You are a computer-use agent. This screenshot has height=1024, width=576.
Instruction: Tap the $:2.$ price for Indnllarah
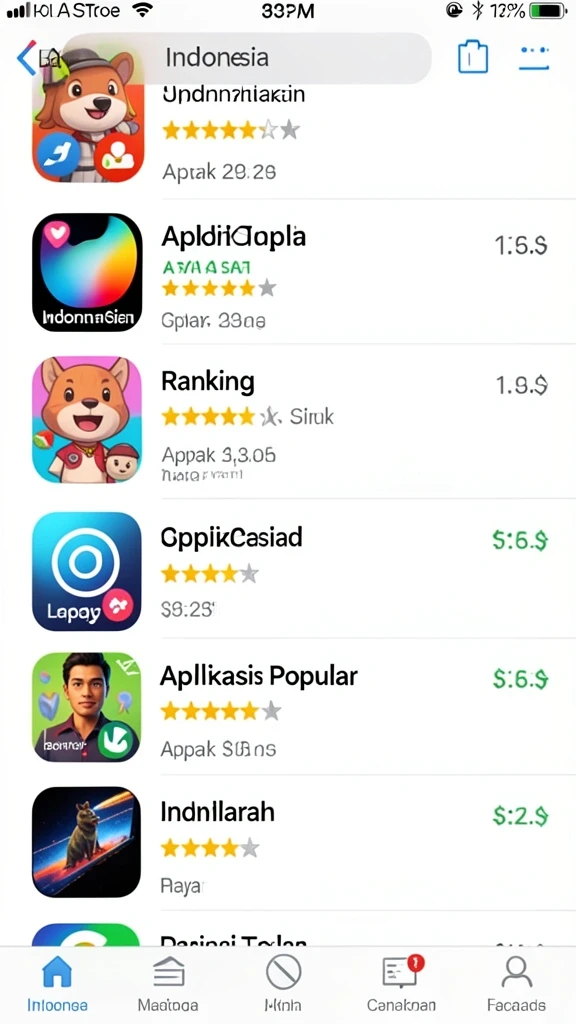[x=520, y=816]
